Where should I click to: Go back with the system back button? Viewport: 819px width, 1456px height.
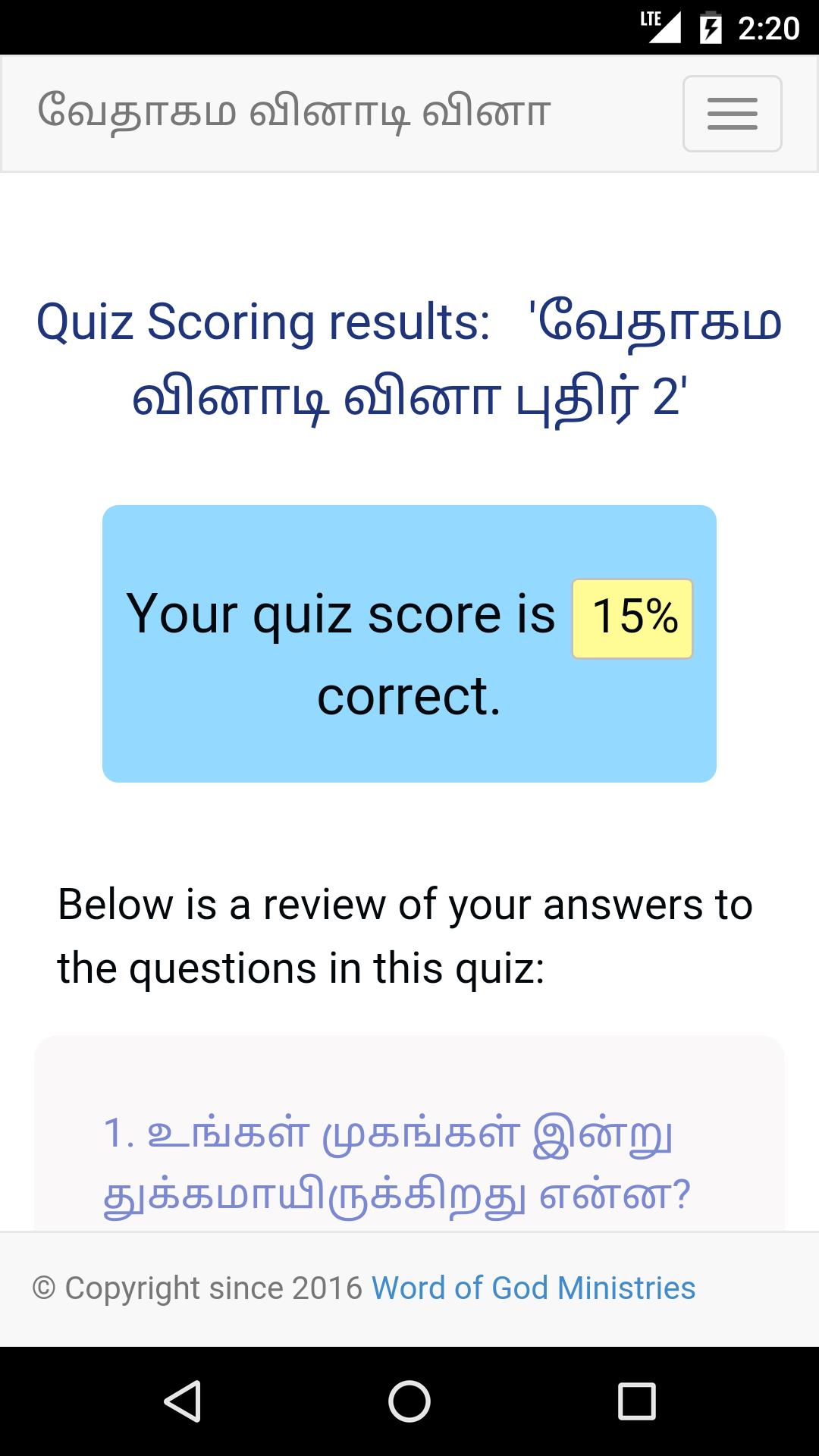(182, 1401)
